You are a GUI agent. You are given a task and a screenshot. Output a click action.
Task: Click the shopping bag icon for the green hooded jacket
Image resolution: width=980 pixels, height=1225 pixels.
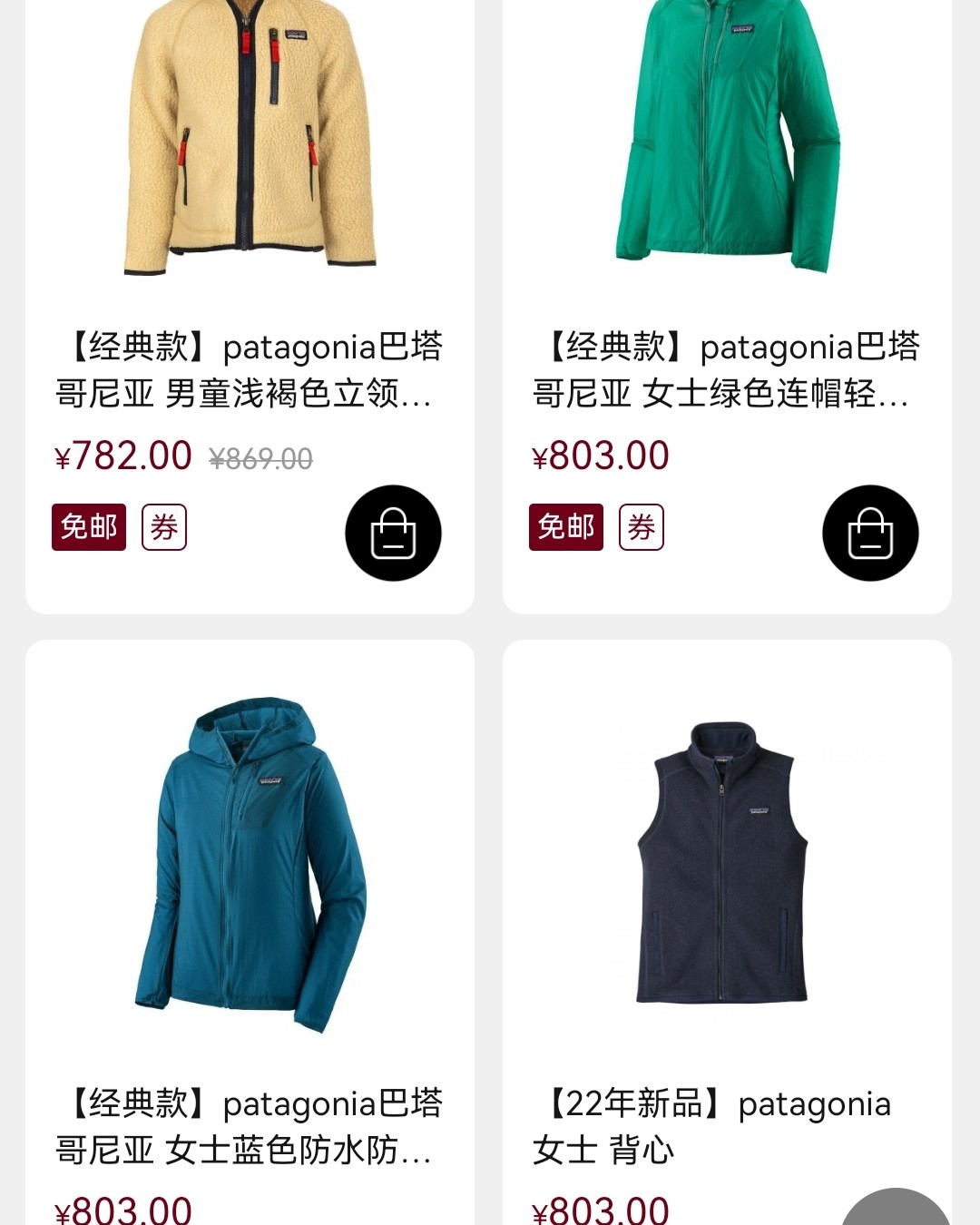[869, 533]
